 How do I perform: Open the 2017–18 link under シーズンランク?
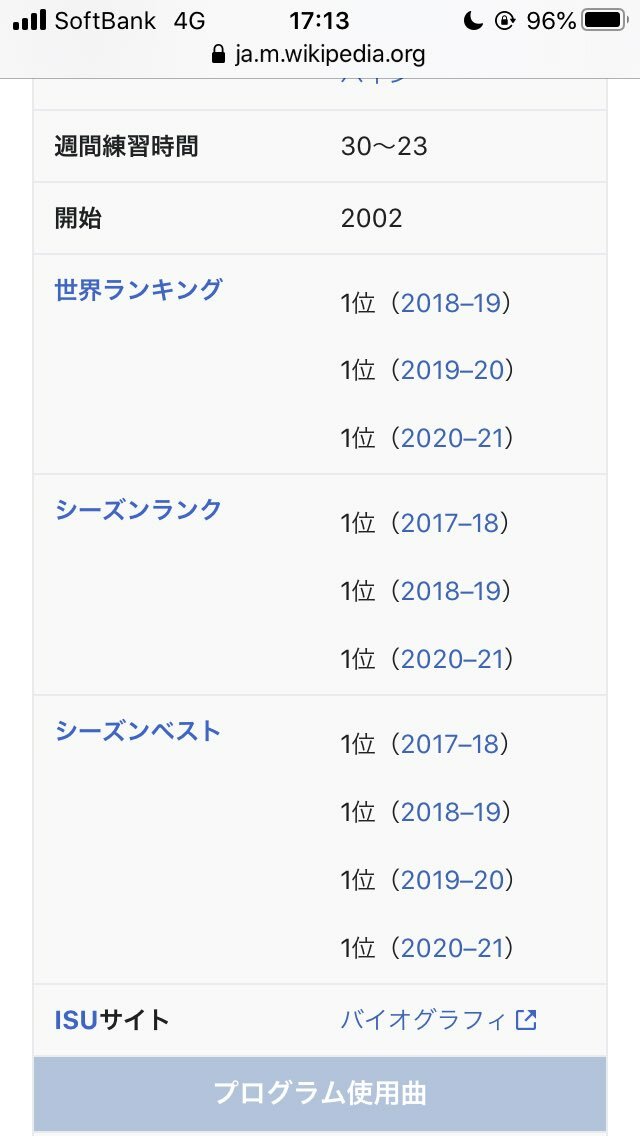[450, 523]
